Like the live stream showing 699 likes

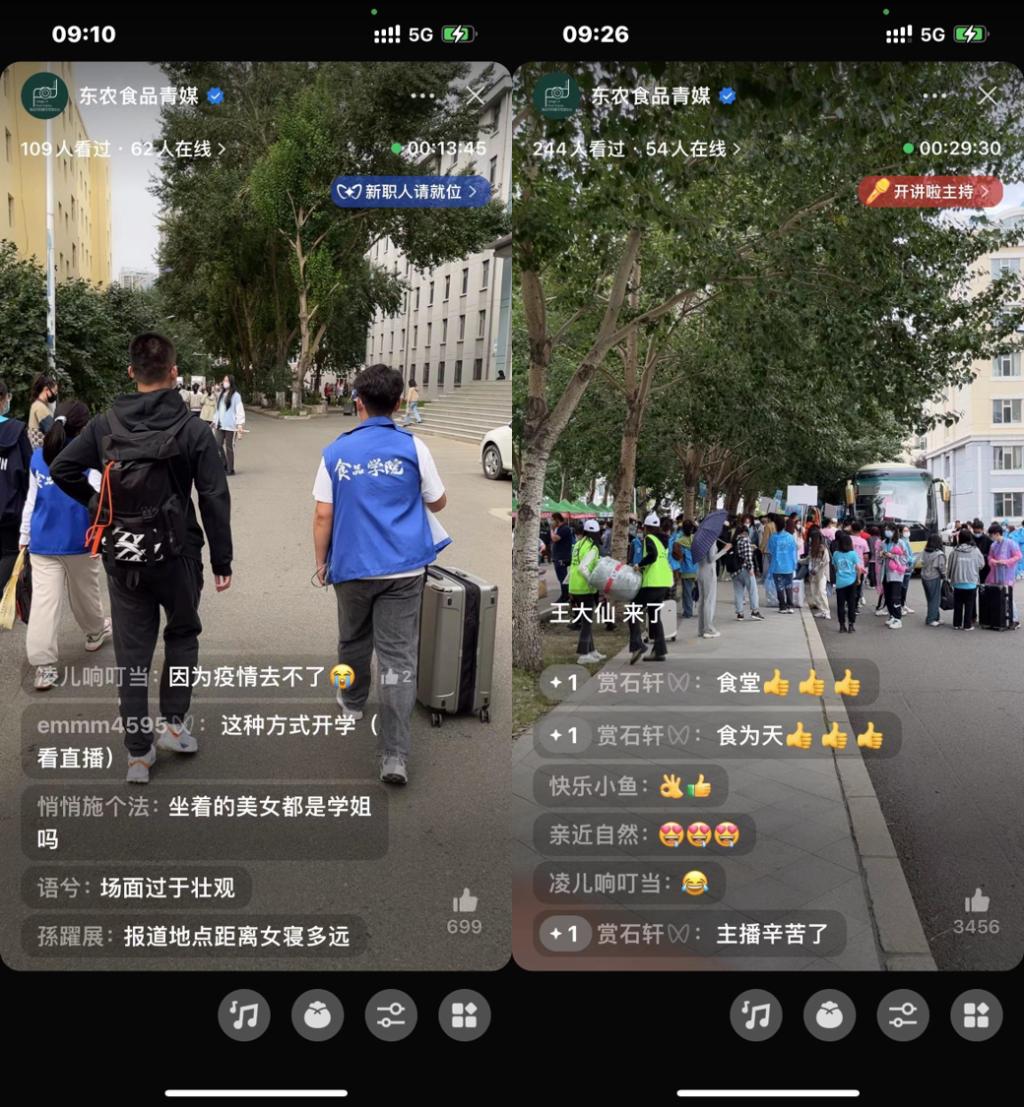[x=464, y=901]
